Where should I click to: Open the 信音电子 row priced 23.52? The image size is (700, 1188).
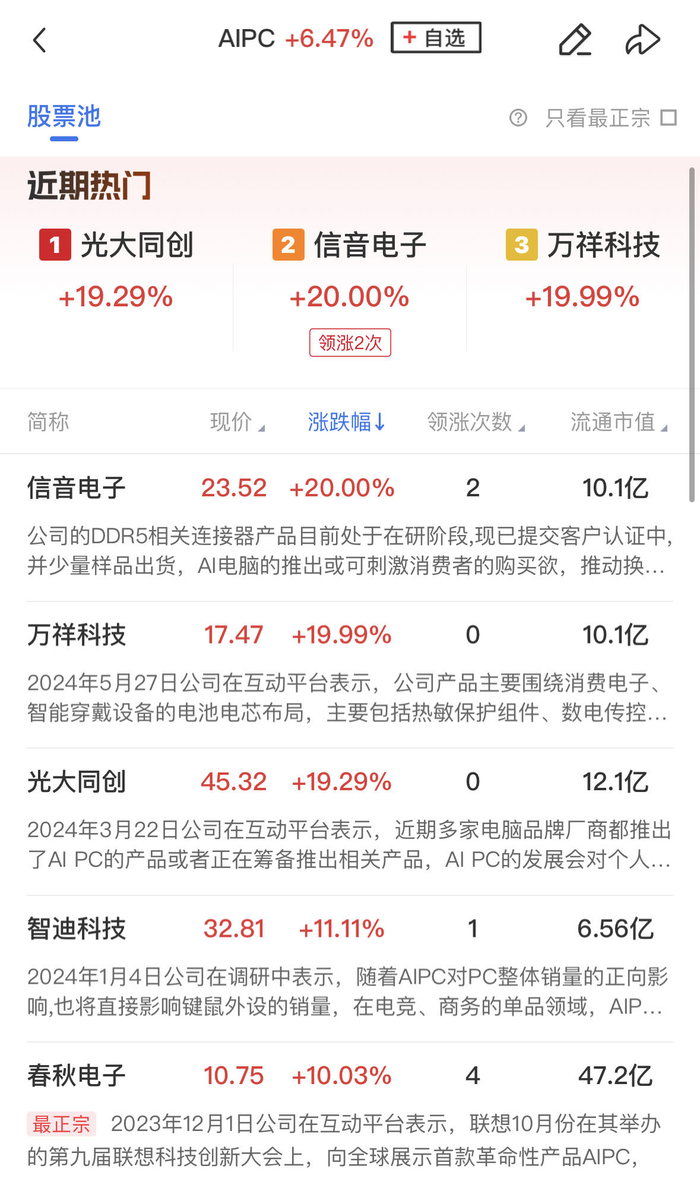coord(77,488)
